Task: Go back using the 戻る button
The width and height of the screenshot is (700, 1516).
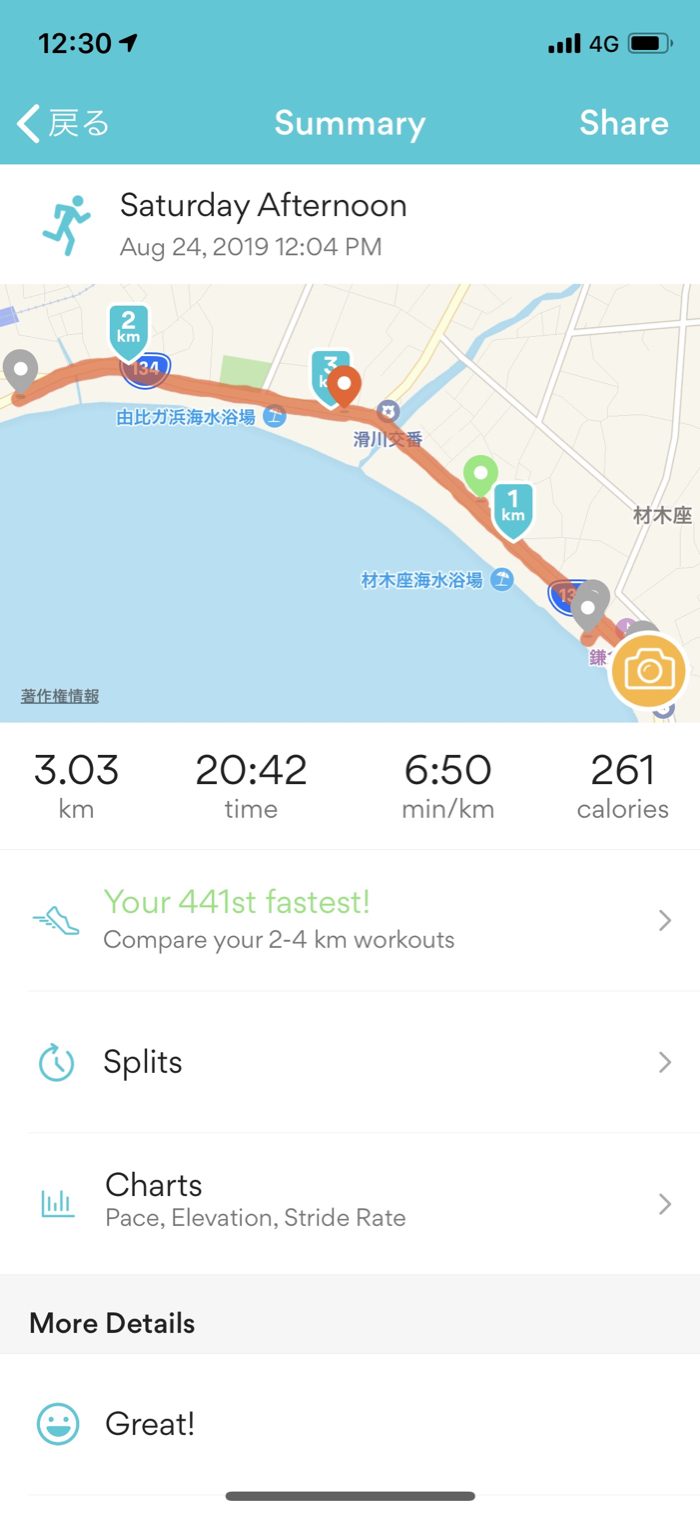Action: (64, 123)
